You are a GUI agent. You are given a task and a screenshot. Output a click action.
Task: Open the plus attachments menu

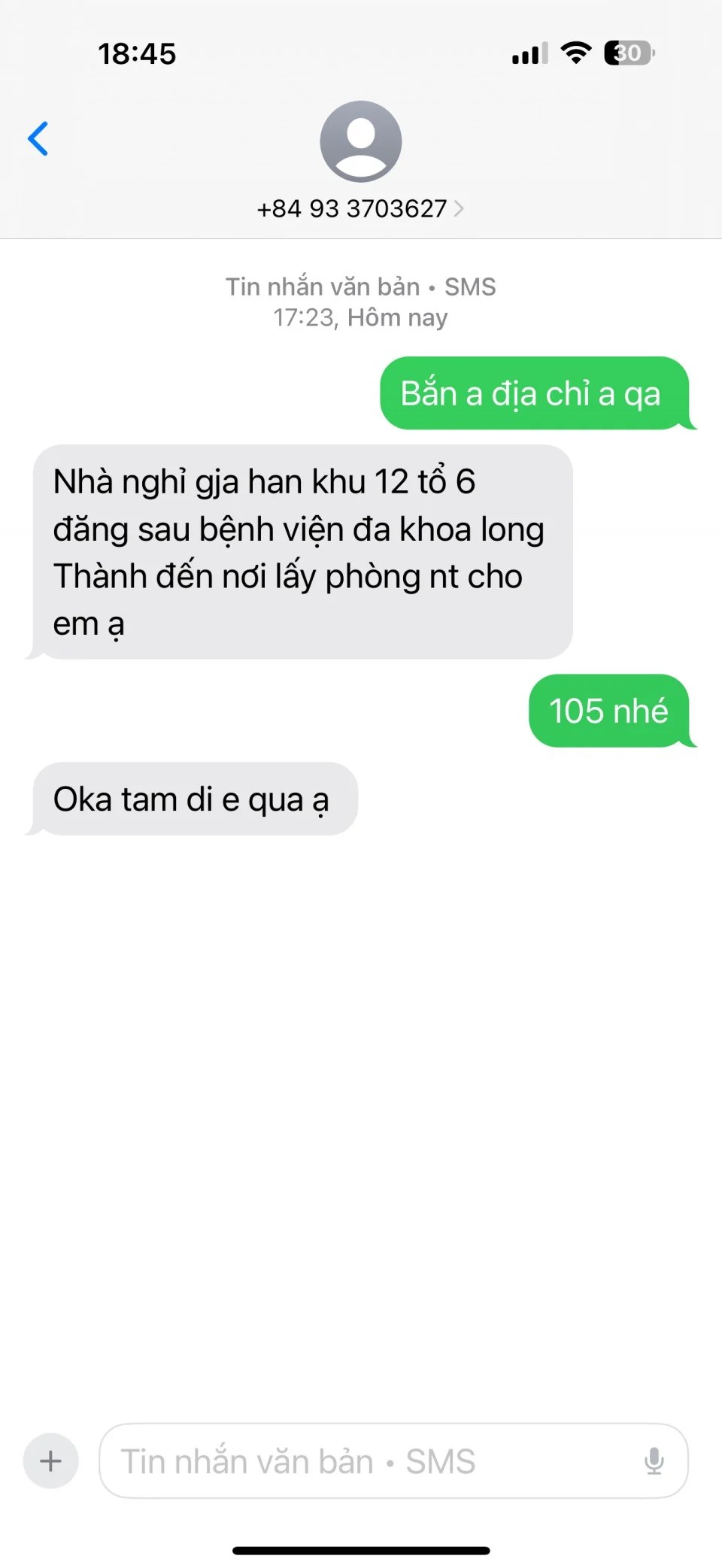pyautogui.click(x=50, y=1461)
